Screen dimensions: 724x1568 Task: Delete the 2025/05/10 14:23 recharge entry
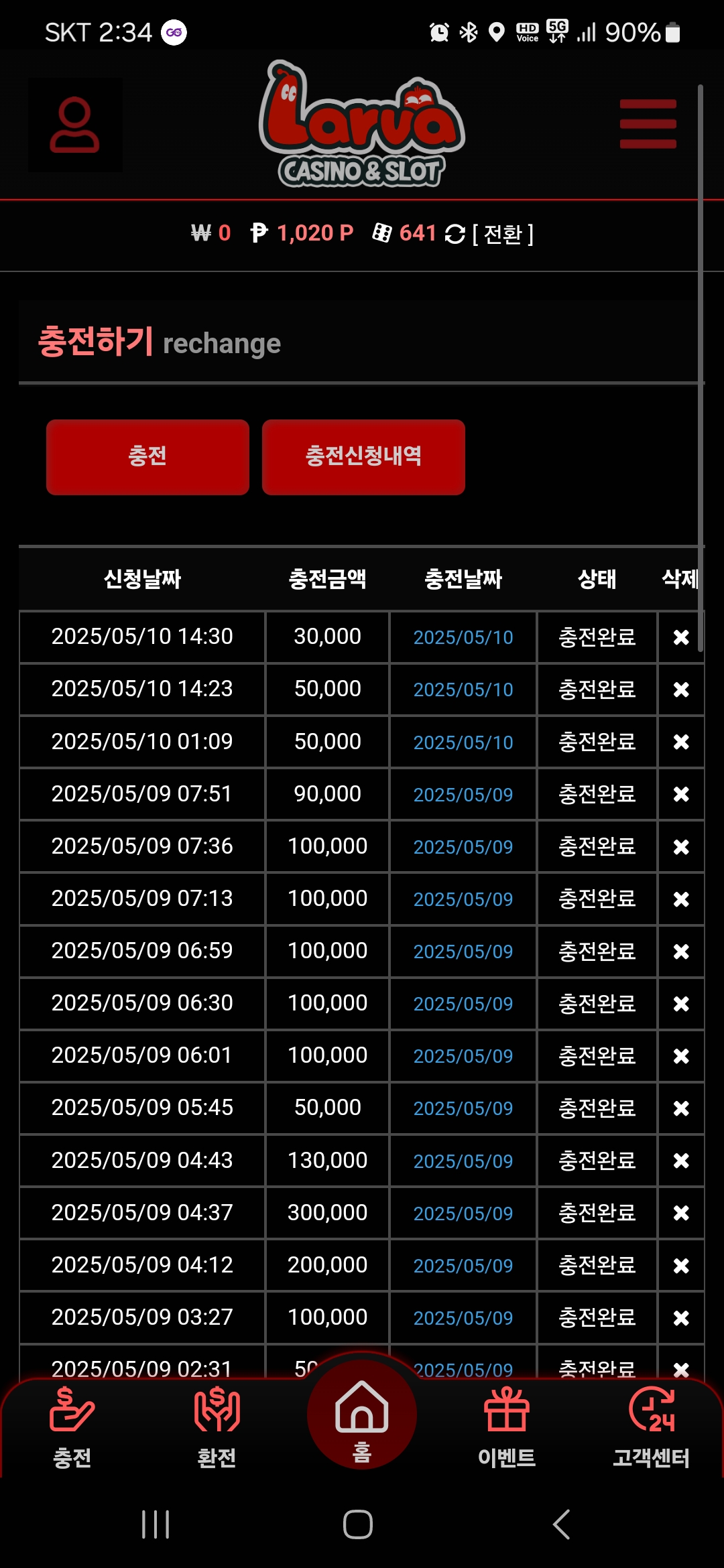point(681,690)
